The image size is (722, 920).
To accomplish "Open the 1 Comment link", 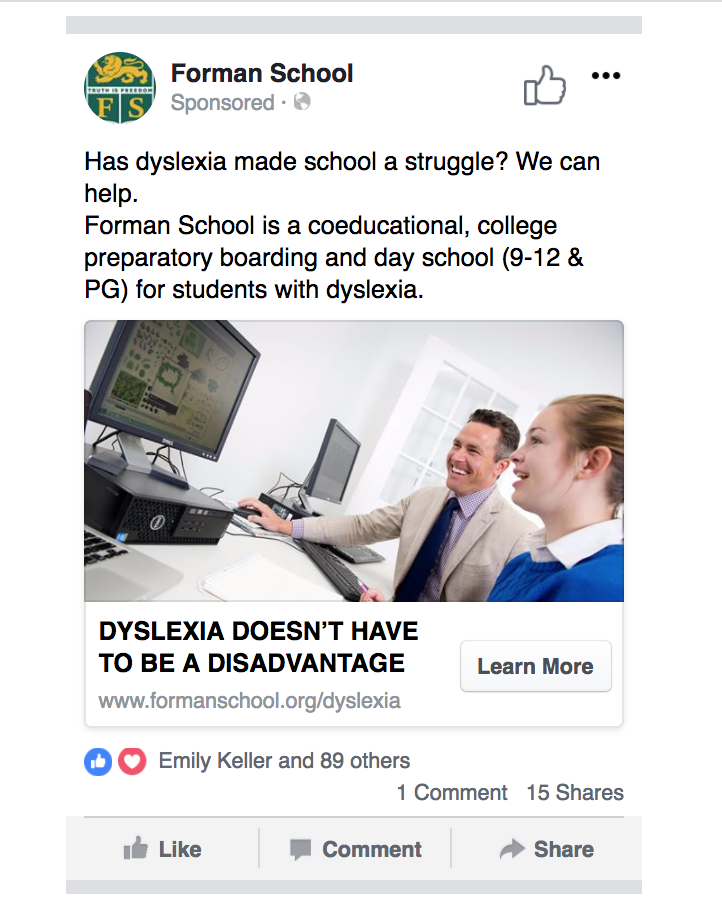I will click(452, 793).
